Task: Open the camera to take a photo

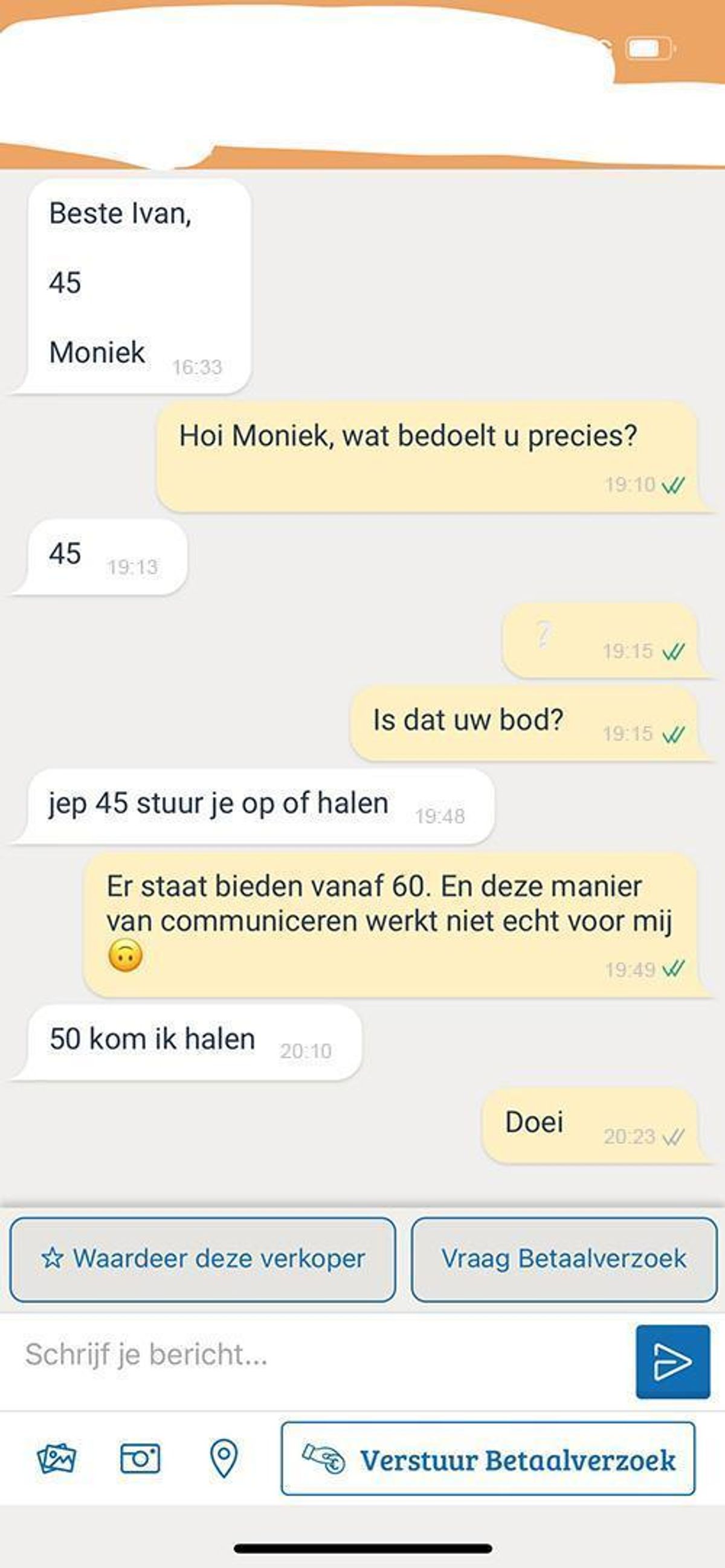Action: (140, 1459)
